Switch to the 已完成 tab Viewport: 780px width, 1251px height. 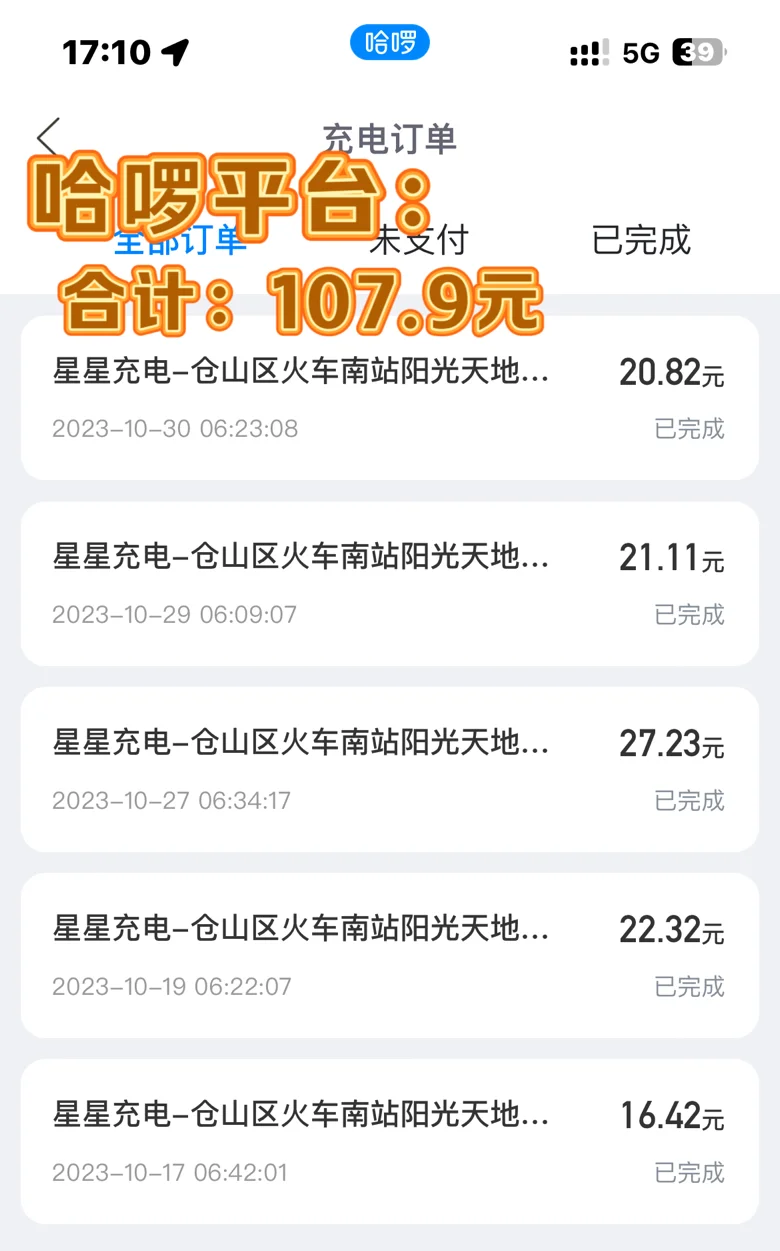click(x=641, y=240)
